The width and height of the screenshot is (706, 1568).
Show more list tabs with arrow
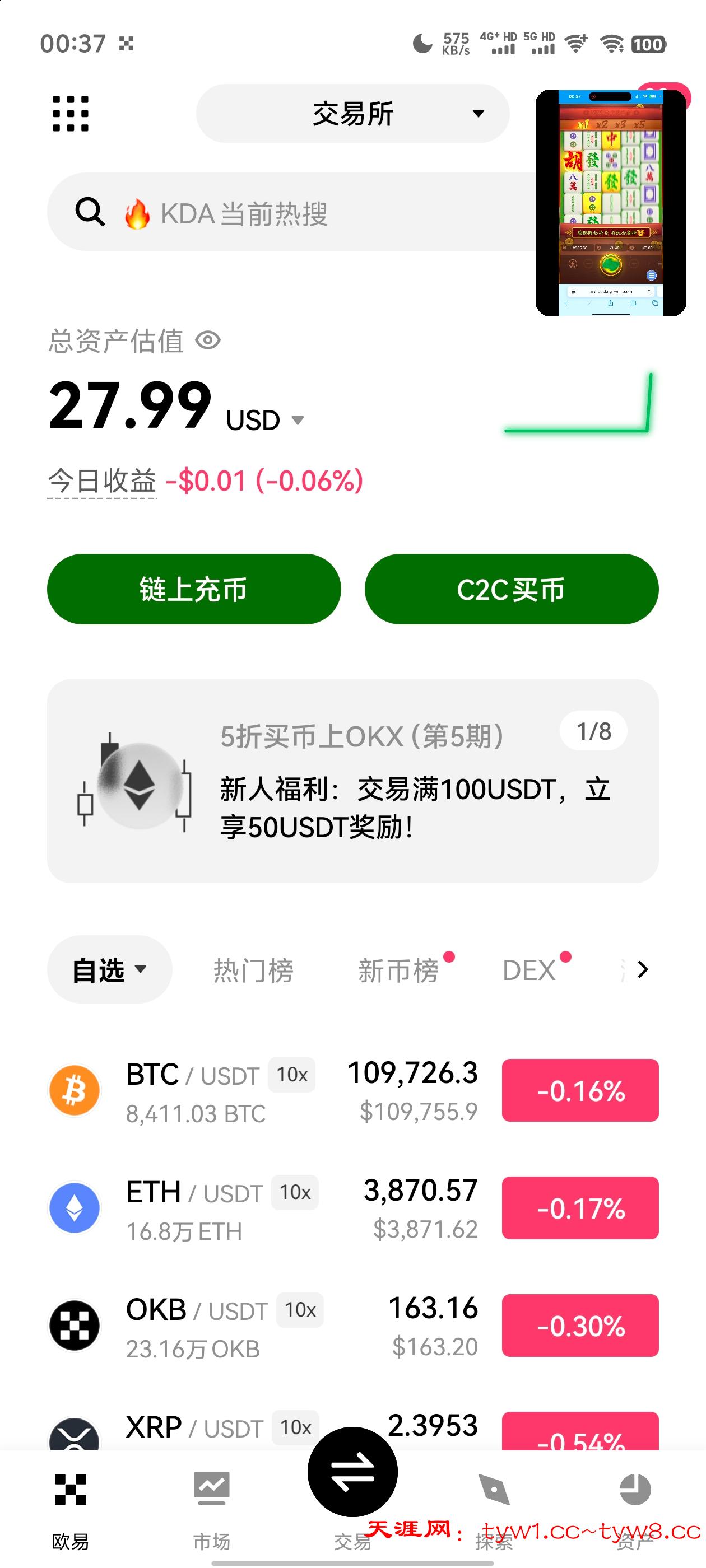(x=642, y=970)
